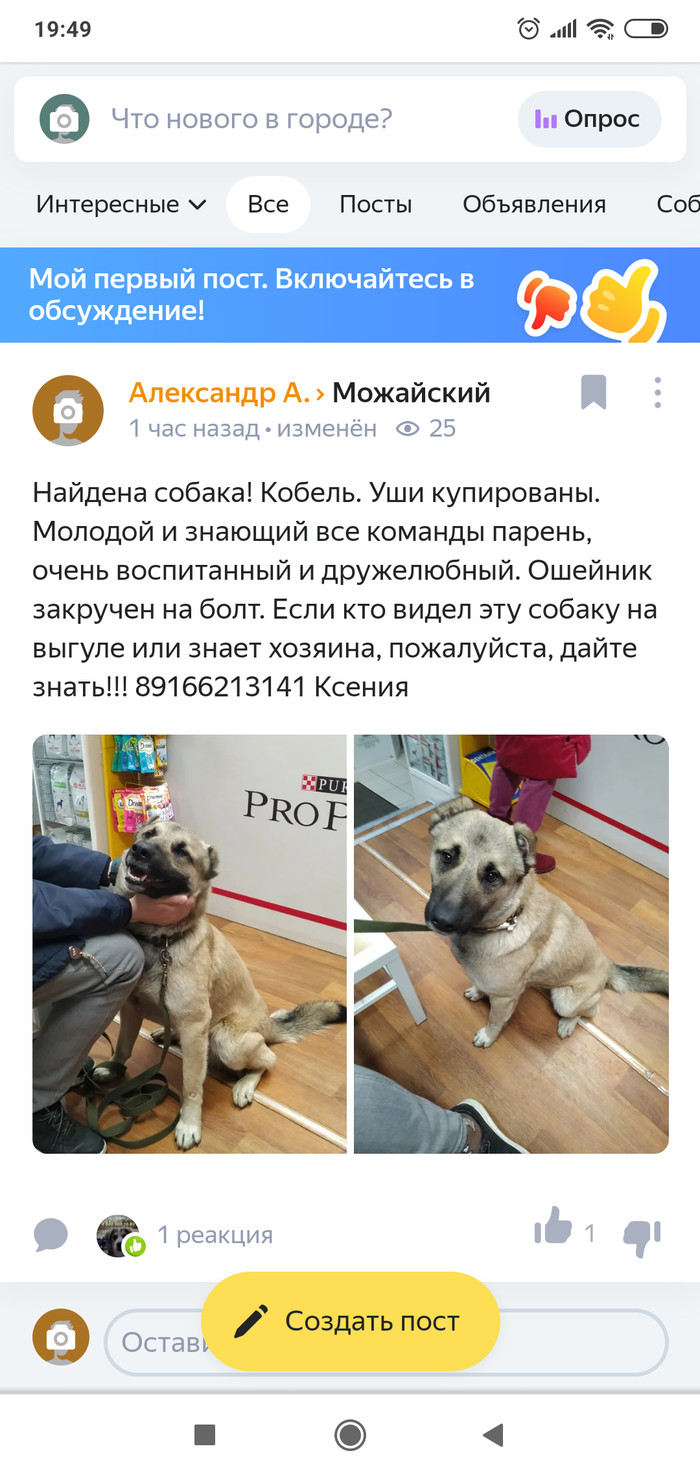
Task: Tap the Создать пост button
Action: [x=350, y=1321]
